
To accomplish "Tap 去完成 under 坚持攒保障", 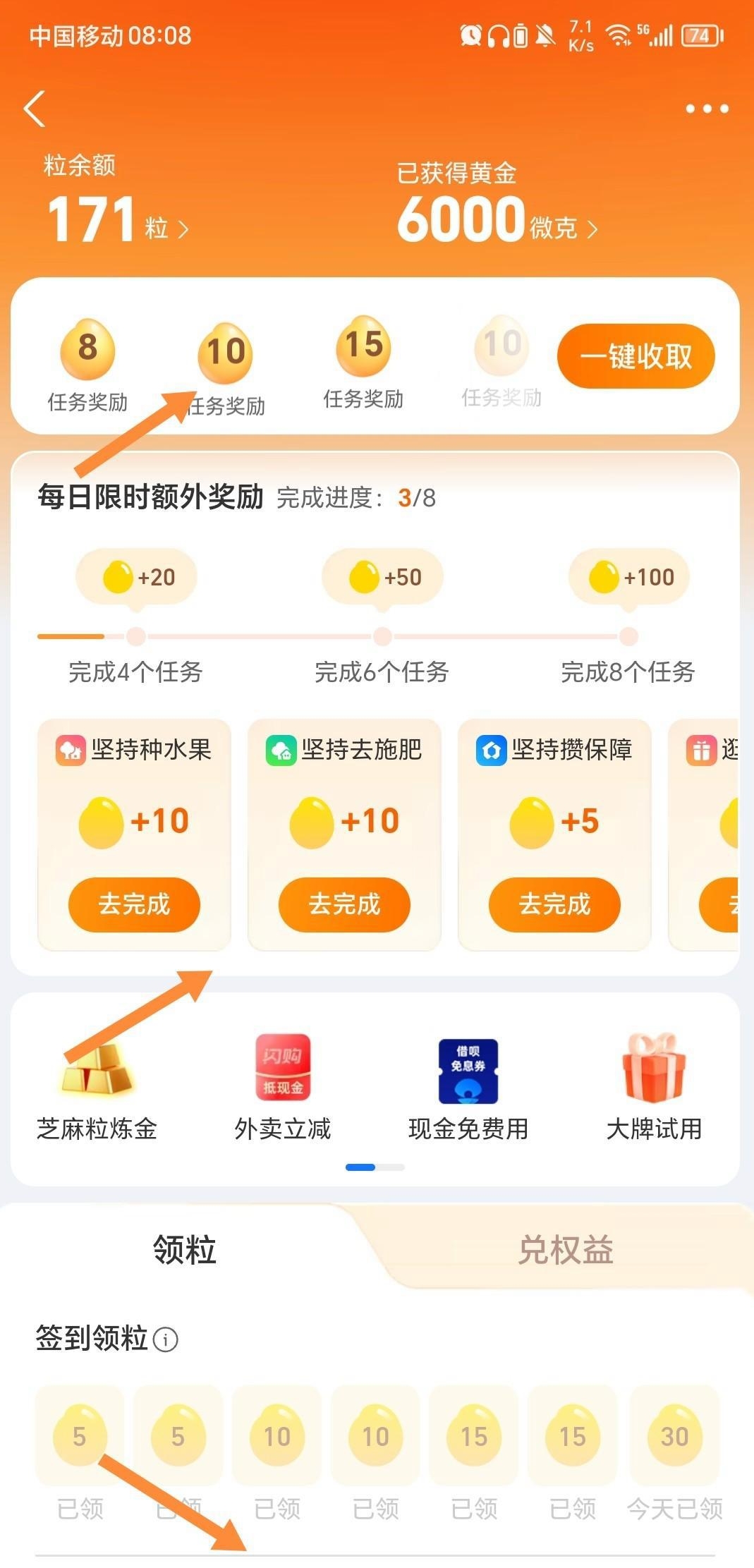I will (x=554, y=904).
